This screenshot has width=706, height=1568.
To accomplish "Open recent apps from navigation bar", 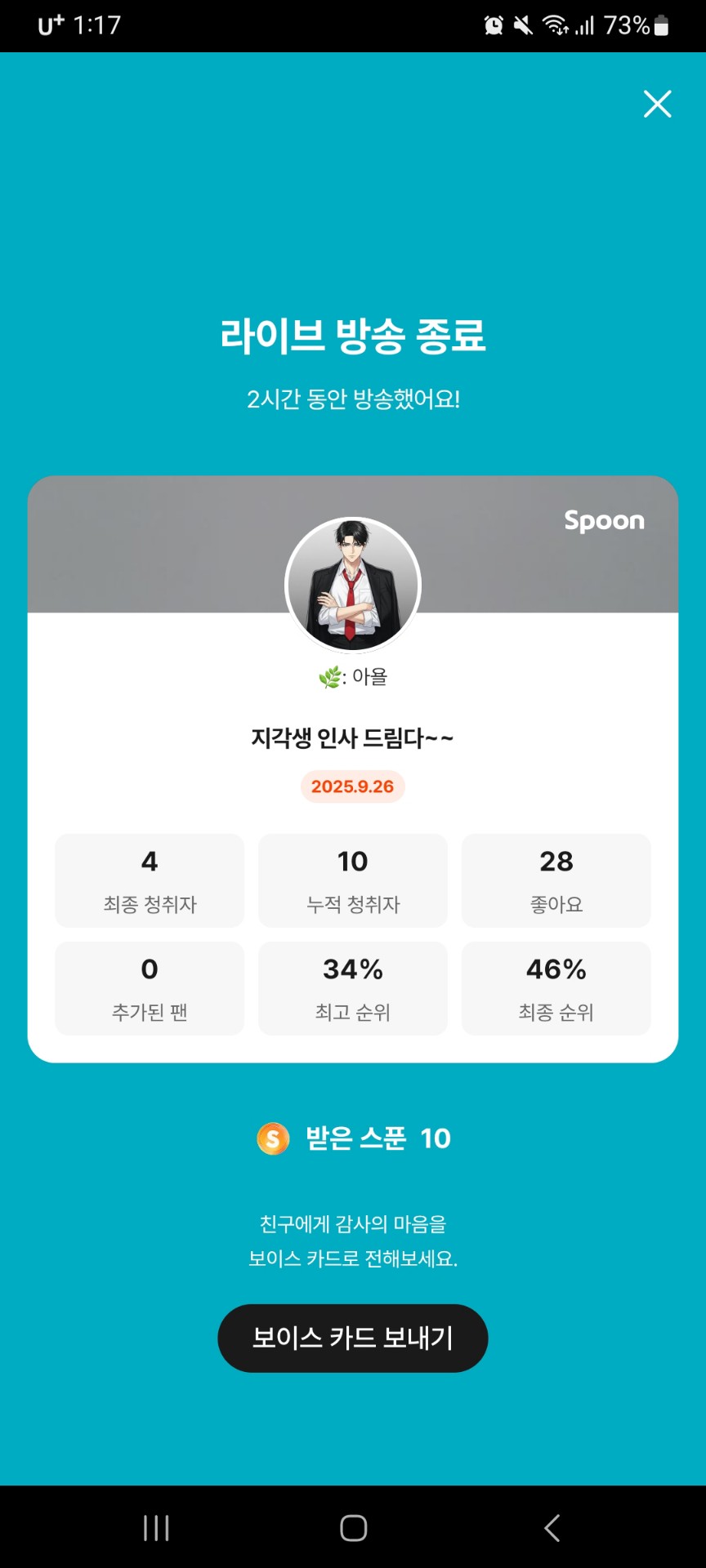I will [x=156, y=1528].
